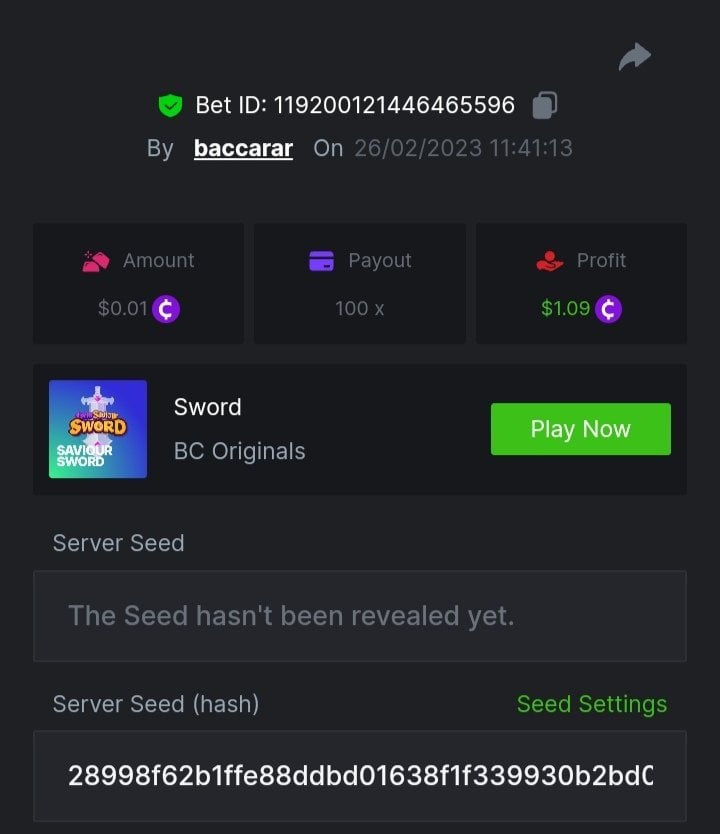Viewport: 720px width, 834px height.
Task: Open baccarar's user profile
Action: (x=243, y=148)
